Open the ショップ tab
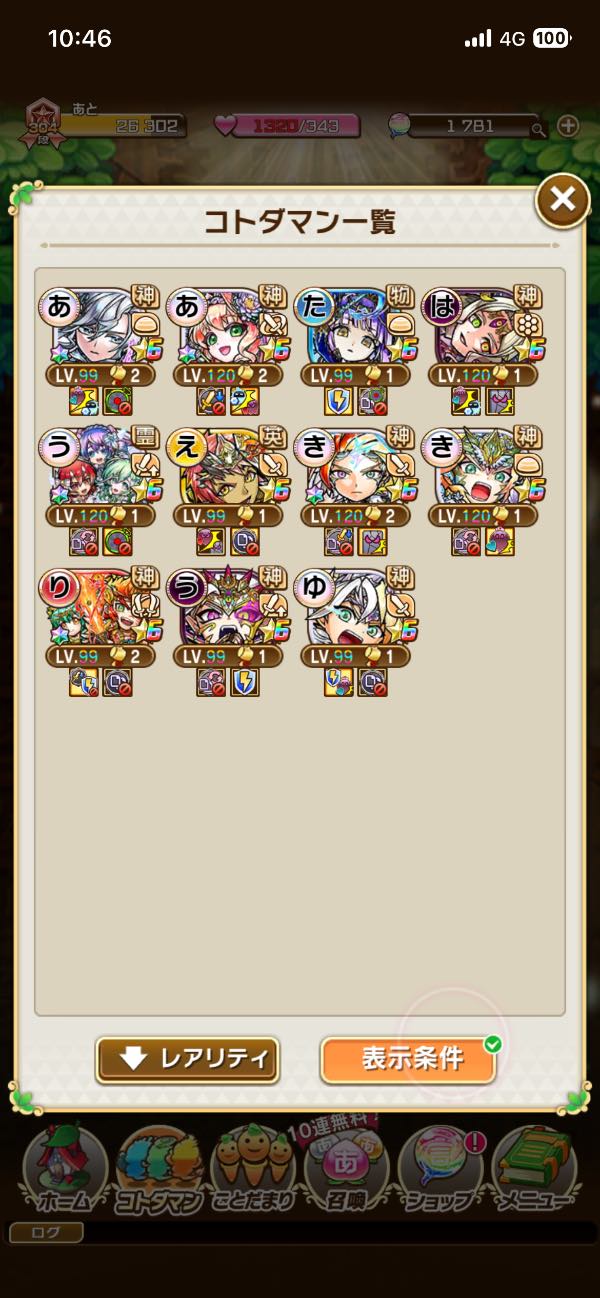Viewport: 600px width, 1298px height. [x=440, y=1170]
